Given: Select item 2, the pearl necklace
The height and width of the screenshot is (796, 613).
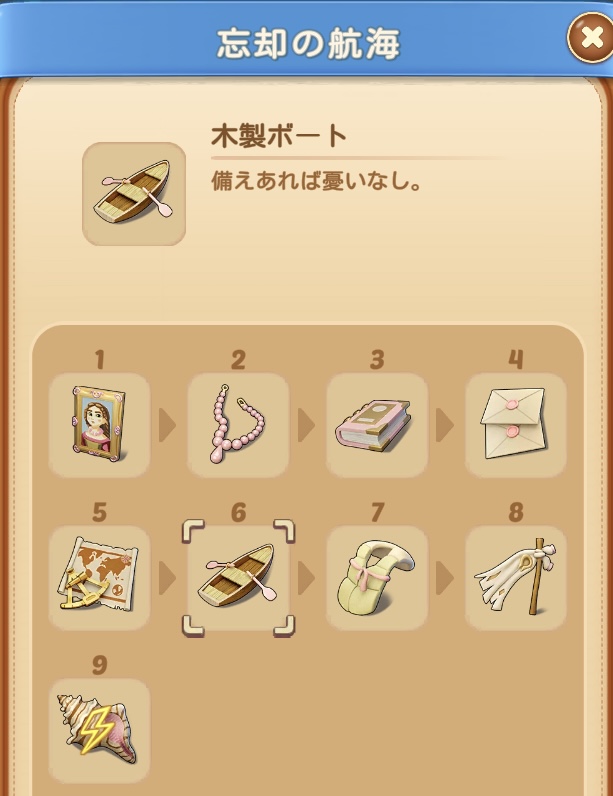Looking at the screenshot, I should tap(238, 425).
